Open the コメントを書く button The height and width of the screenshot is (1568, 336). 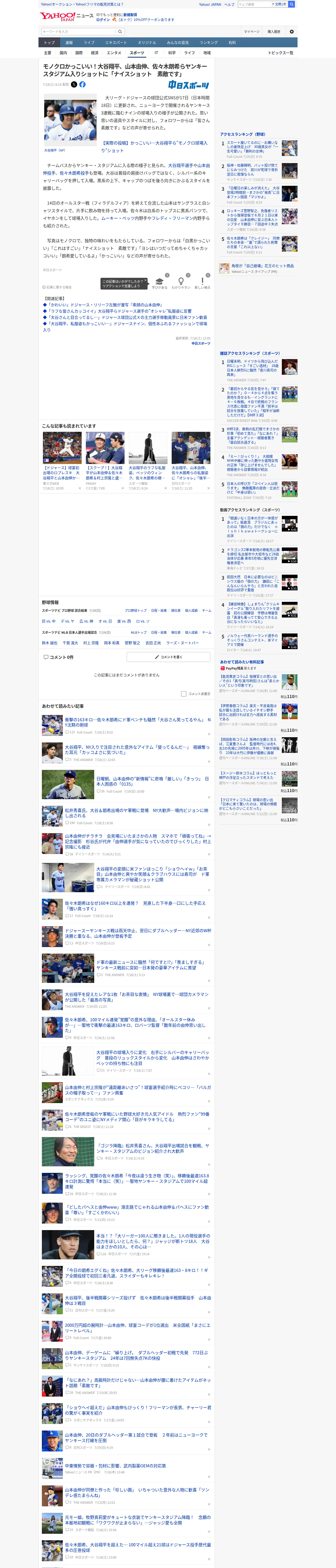168,657
